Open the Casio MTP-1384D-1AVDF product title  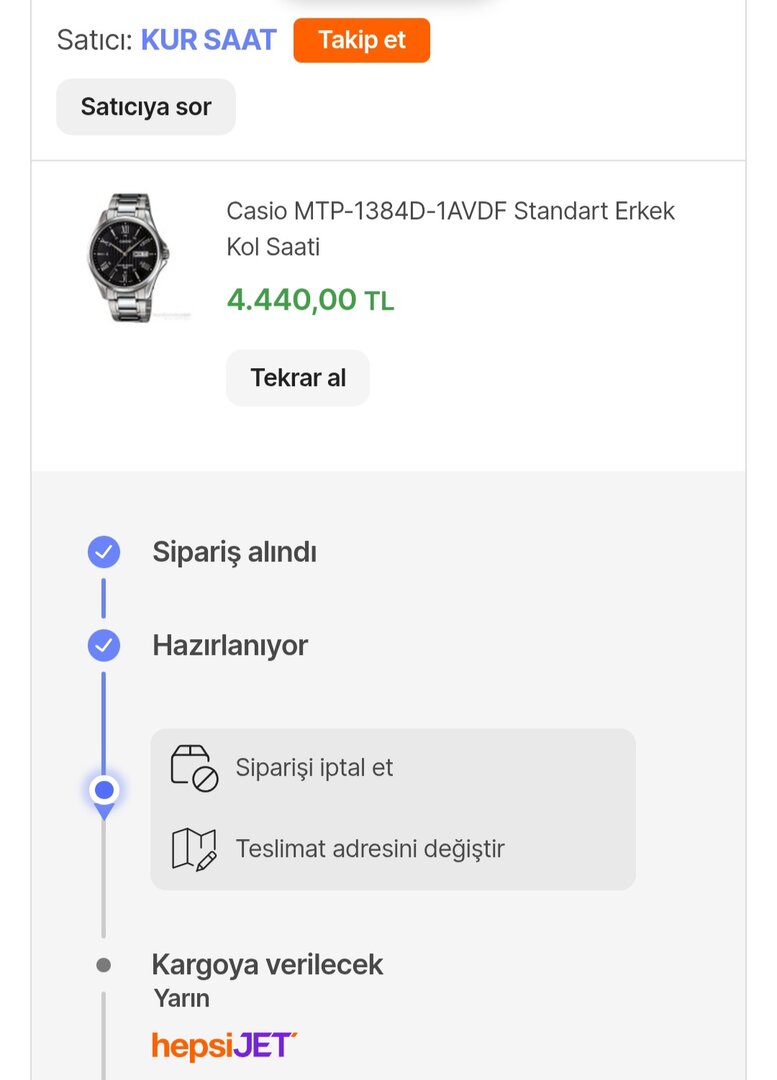point(450,228)
